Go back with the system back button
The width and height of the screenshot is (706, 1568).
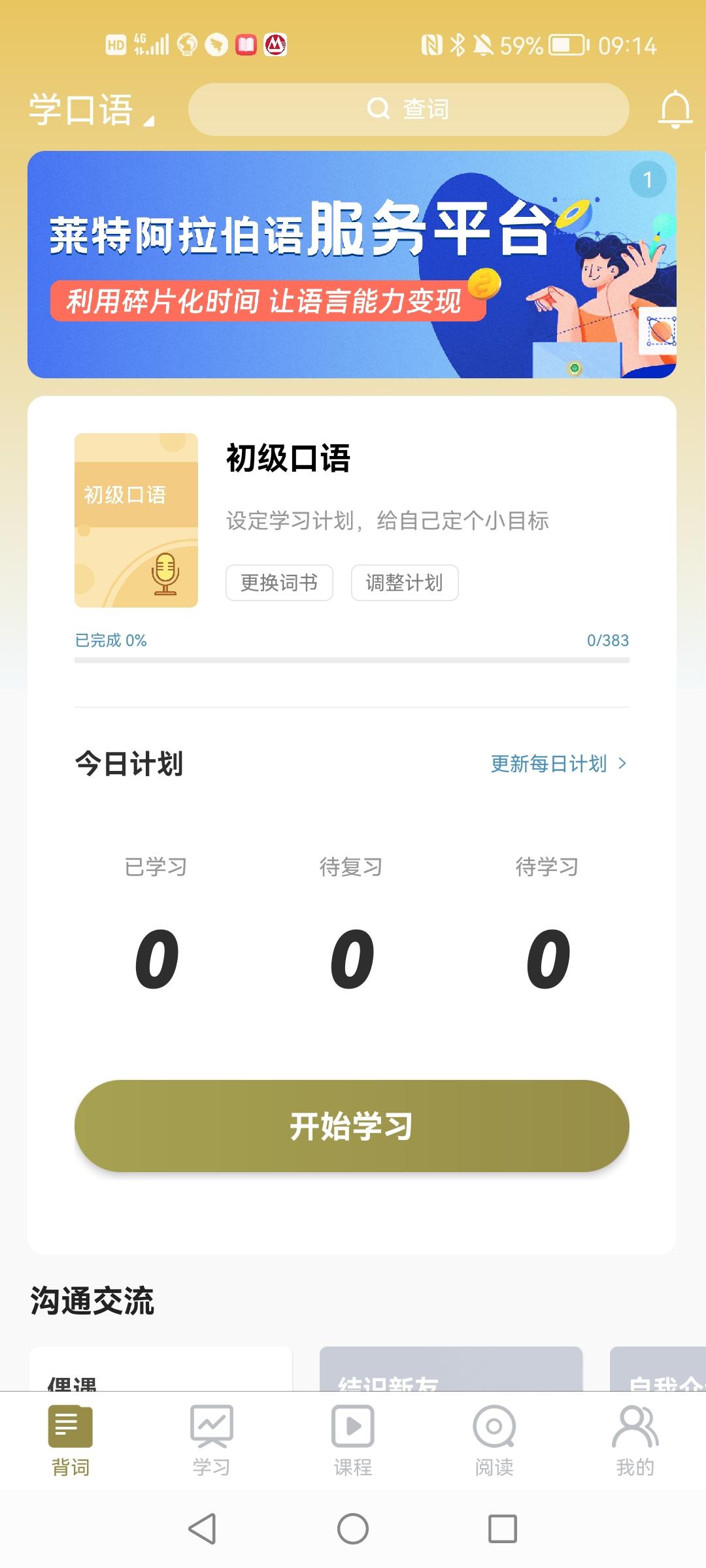[202, 1529]
